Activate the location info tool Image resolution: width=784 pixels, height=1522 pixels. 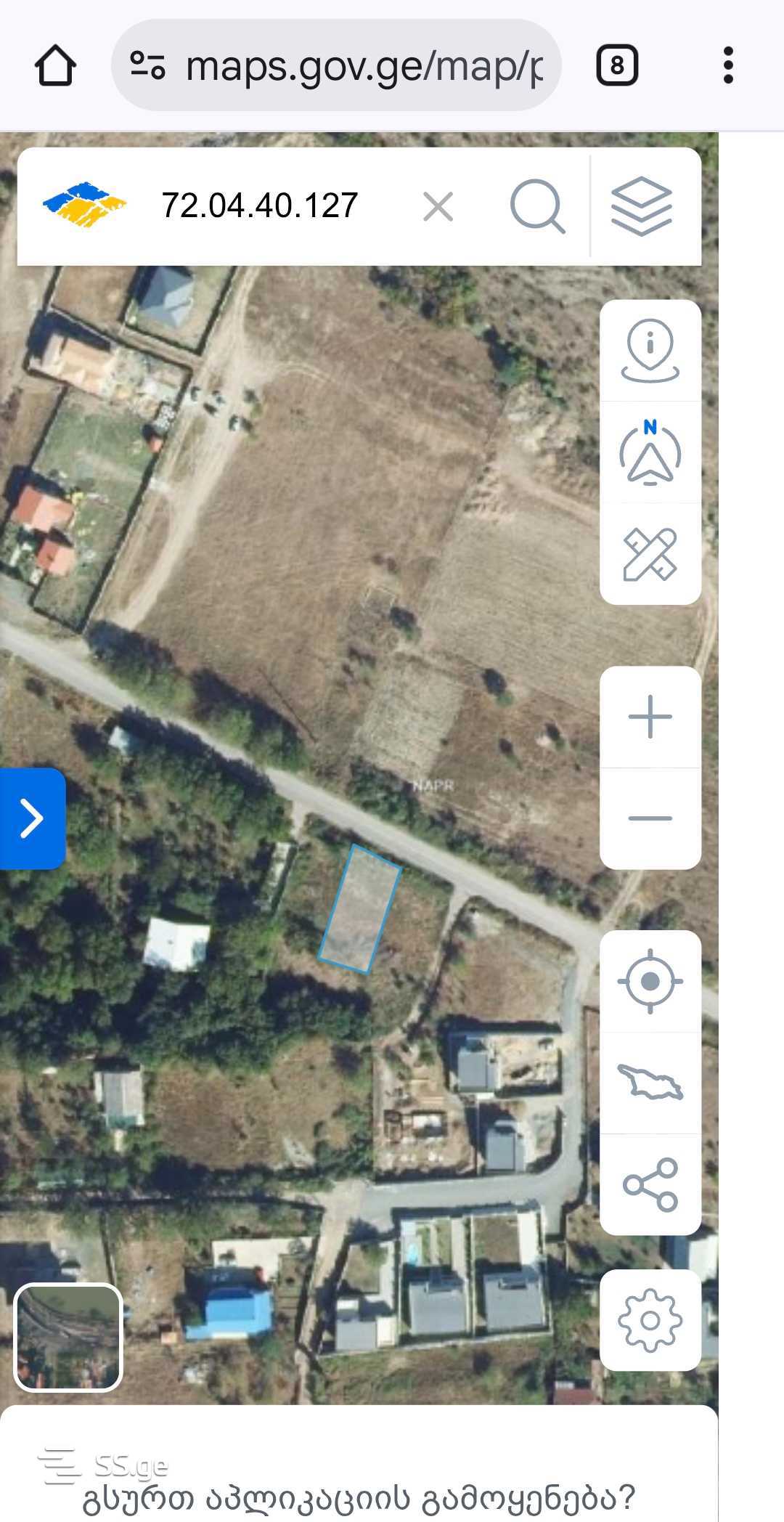pos(650,351)
